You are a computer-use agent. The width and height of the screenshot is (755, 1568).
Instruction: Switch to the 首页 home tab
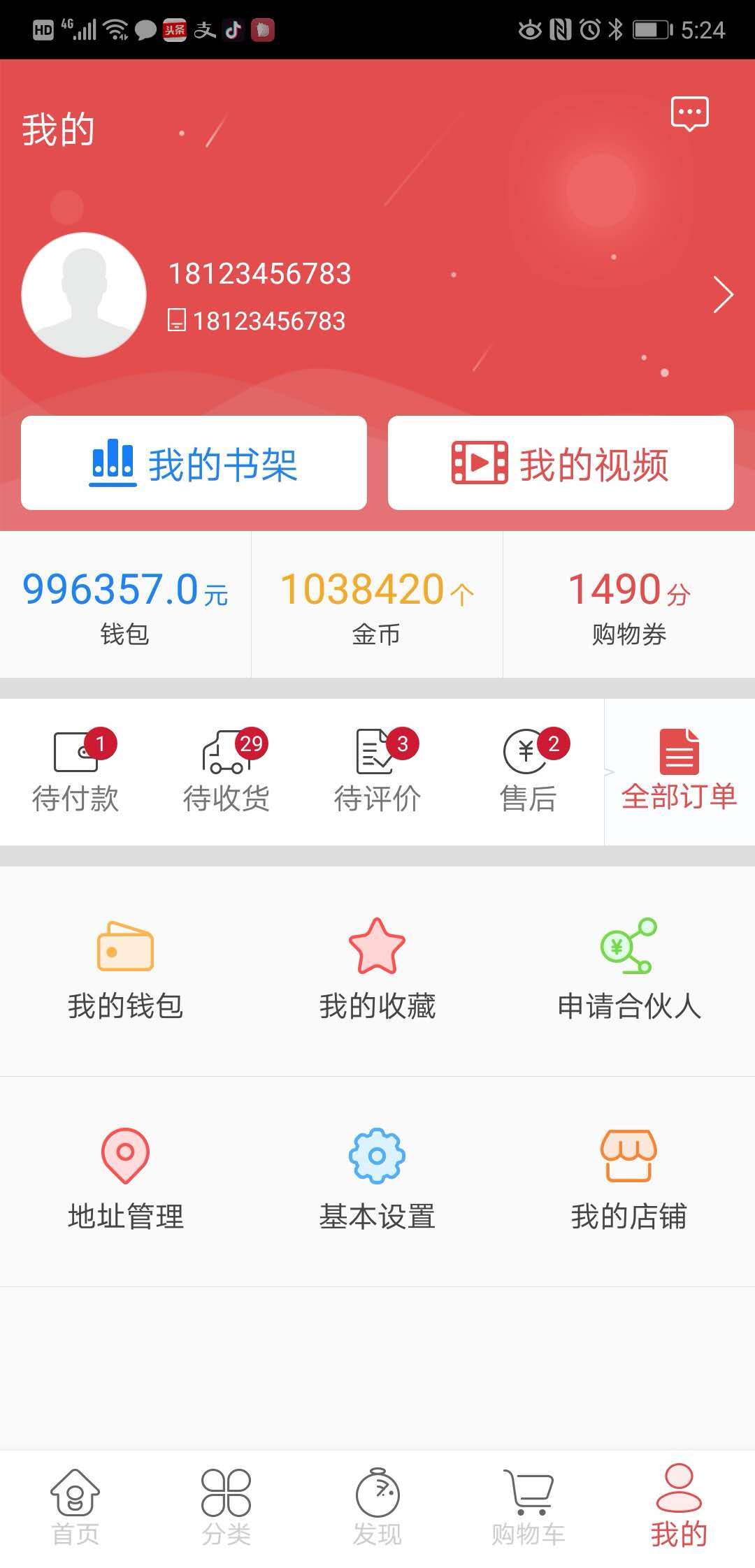[75, 1507]
